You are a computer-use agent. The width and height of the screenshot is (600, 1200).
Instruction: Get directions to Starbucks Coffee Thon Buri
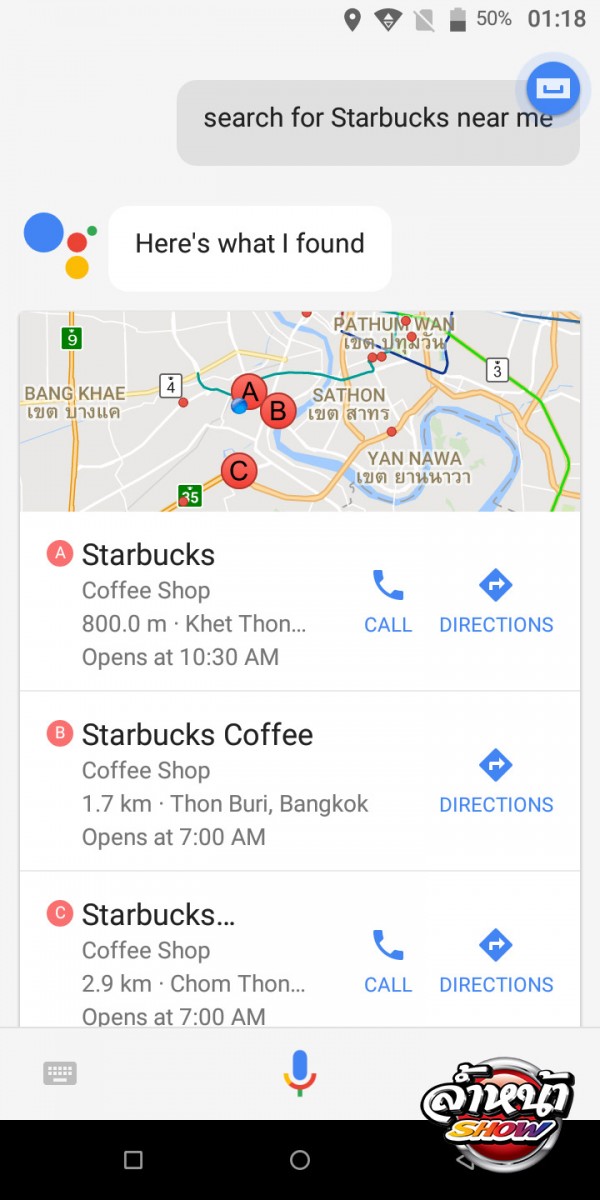point(496,782)
